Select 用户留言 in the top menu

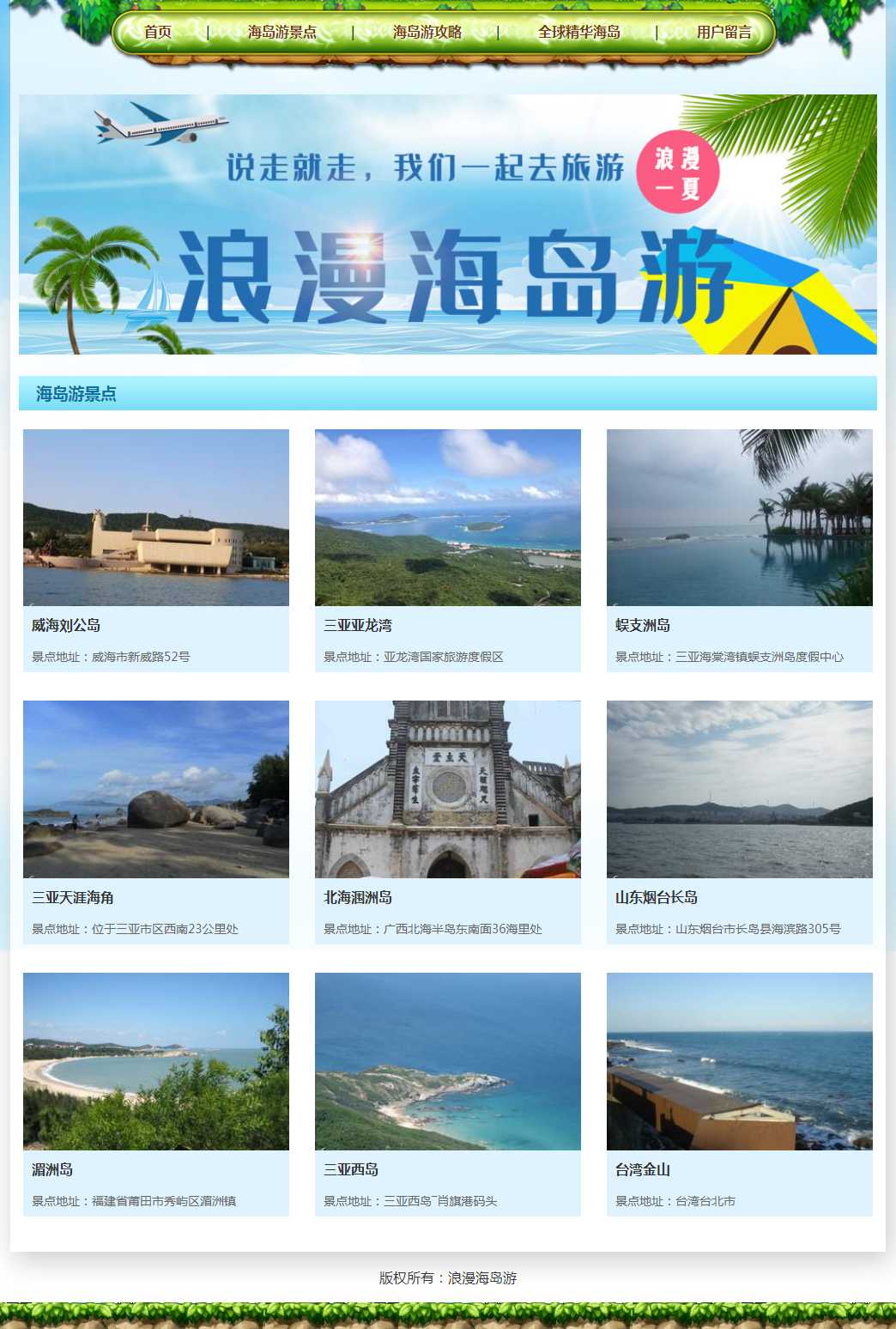coord(723,33)
